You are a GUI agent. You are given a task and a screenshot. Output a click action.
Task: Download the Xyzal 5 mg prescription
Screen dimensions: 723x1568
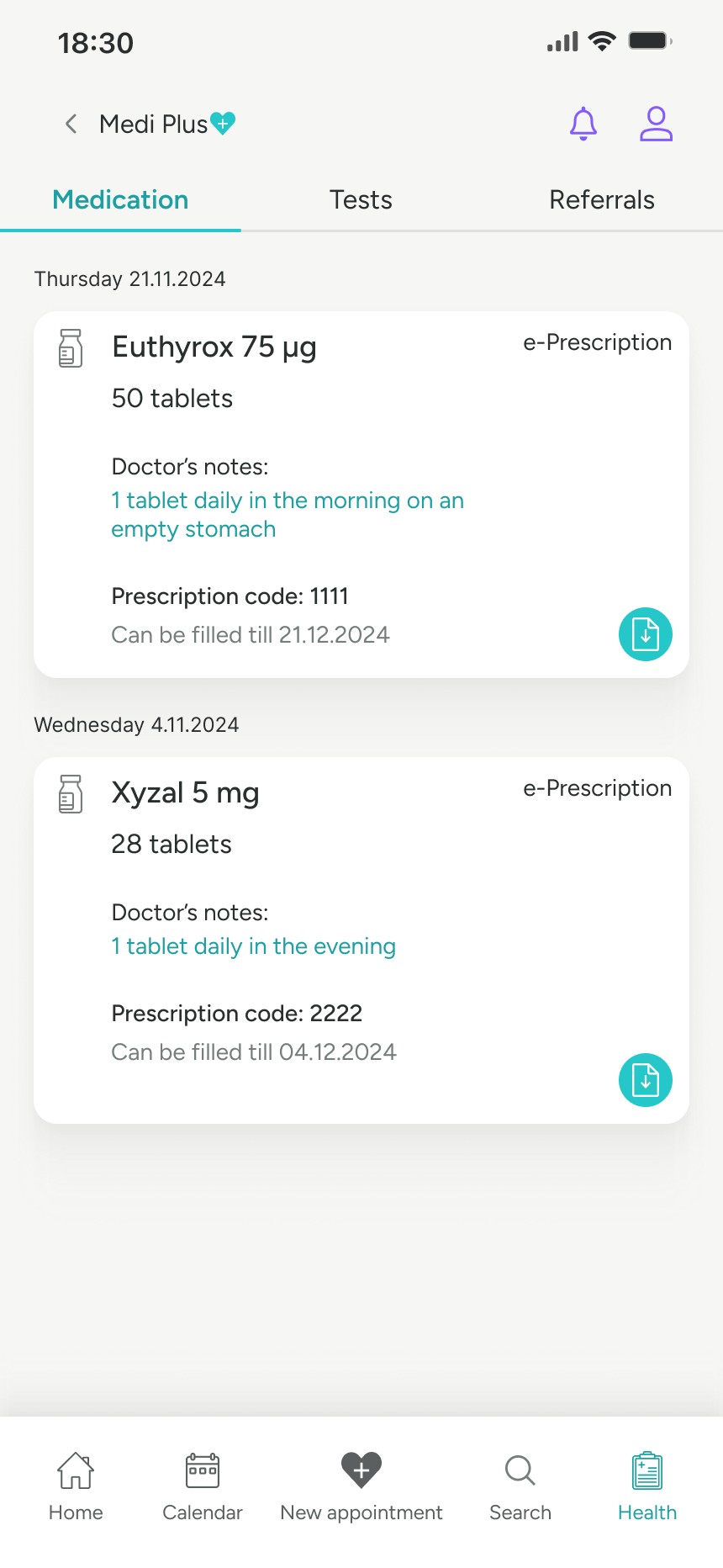point(646,1080)
